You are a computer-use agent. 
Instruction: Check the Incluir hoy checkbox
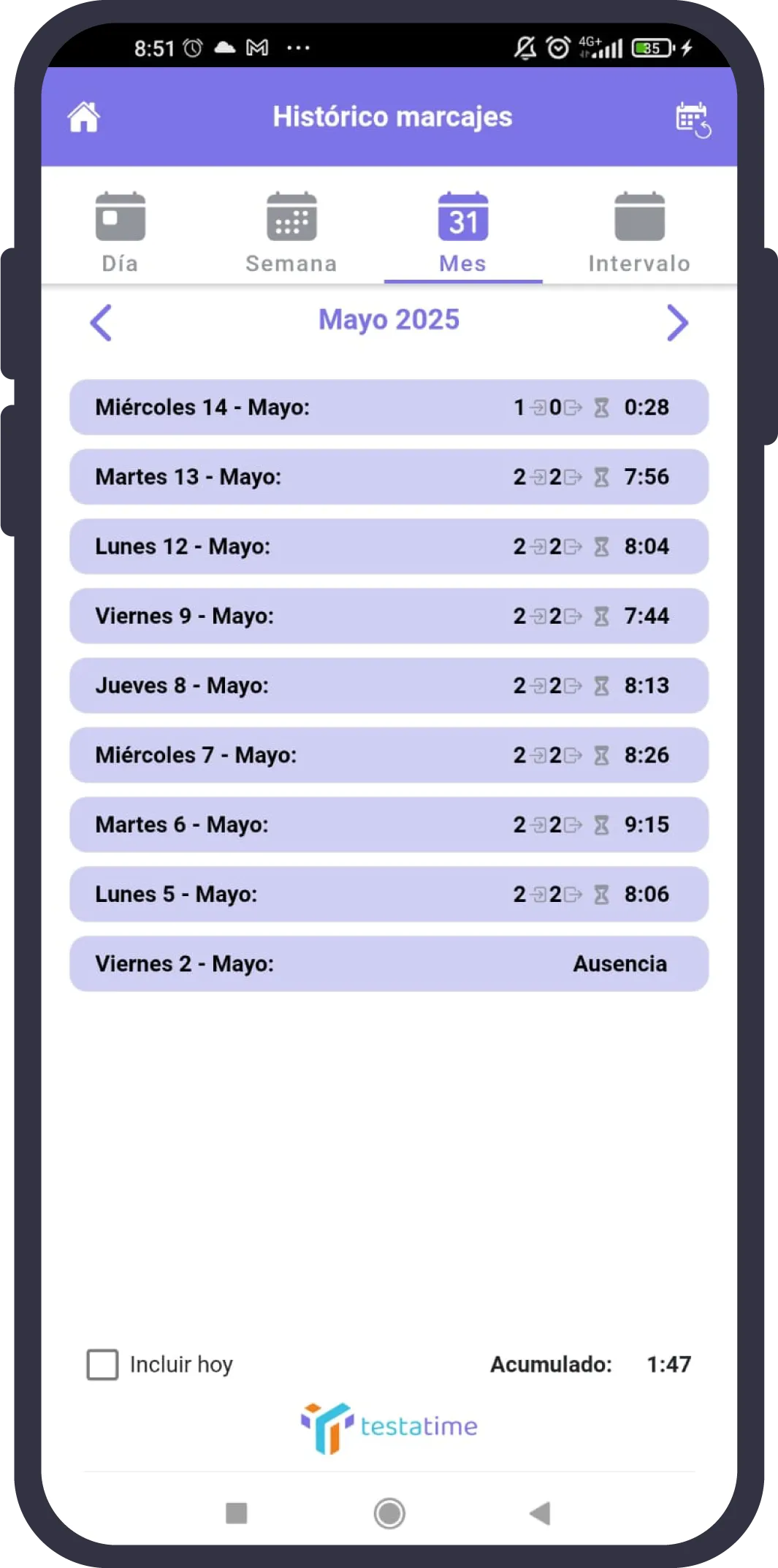(102, 1364)
